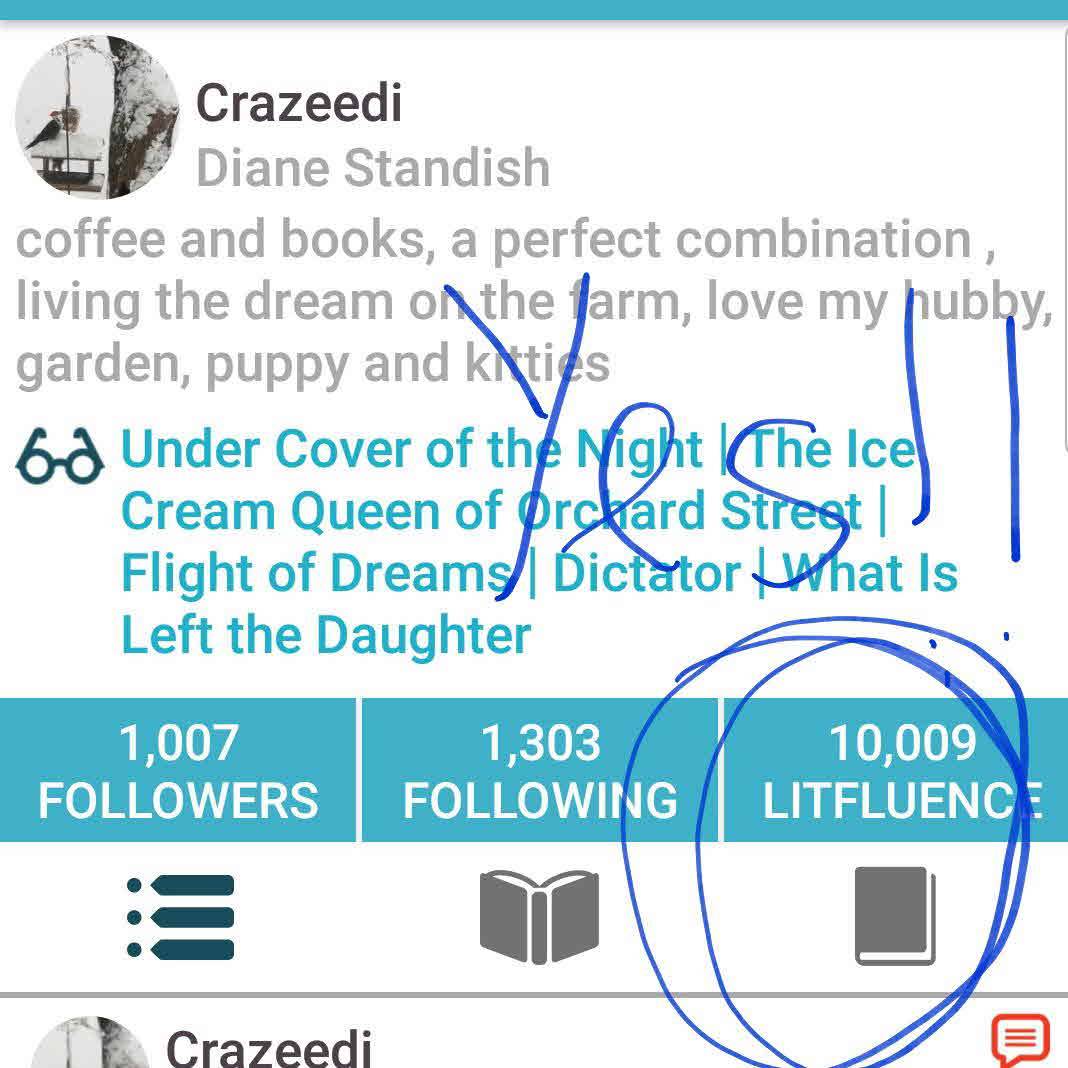Screen dimensions: 1068x1068
Task: Switch to the open book reading tab
Action: pos(539,917)
